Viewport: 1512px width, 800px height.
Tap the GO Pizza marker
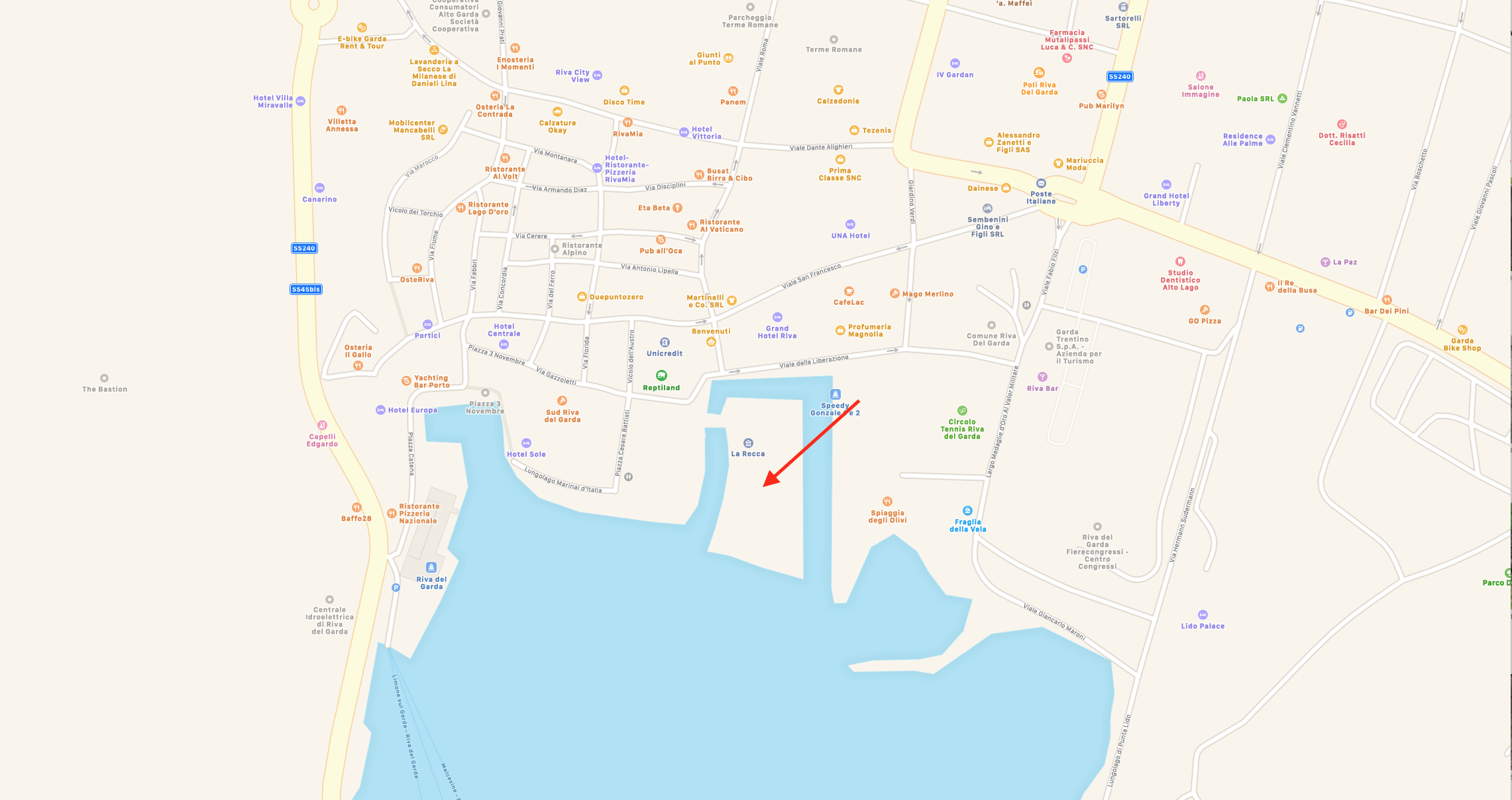[1205, 310]
